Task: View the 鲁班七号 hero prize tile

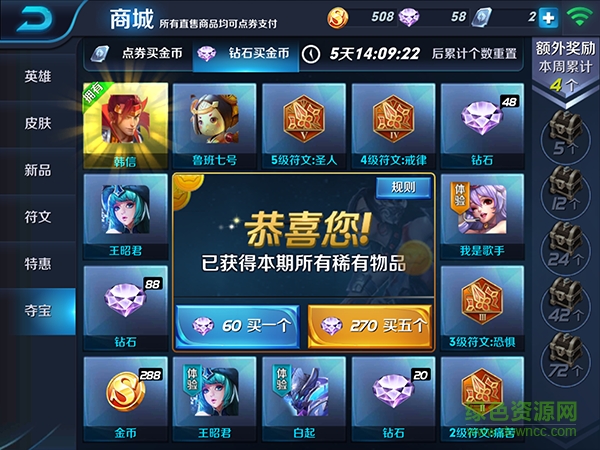Action: 214,125
